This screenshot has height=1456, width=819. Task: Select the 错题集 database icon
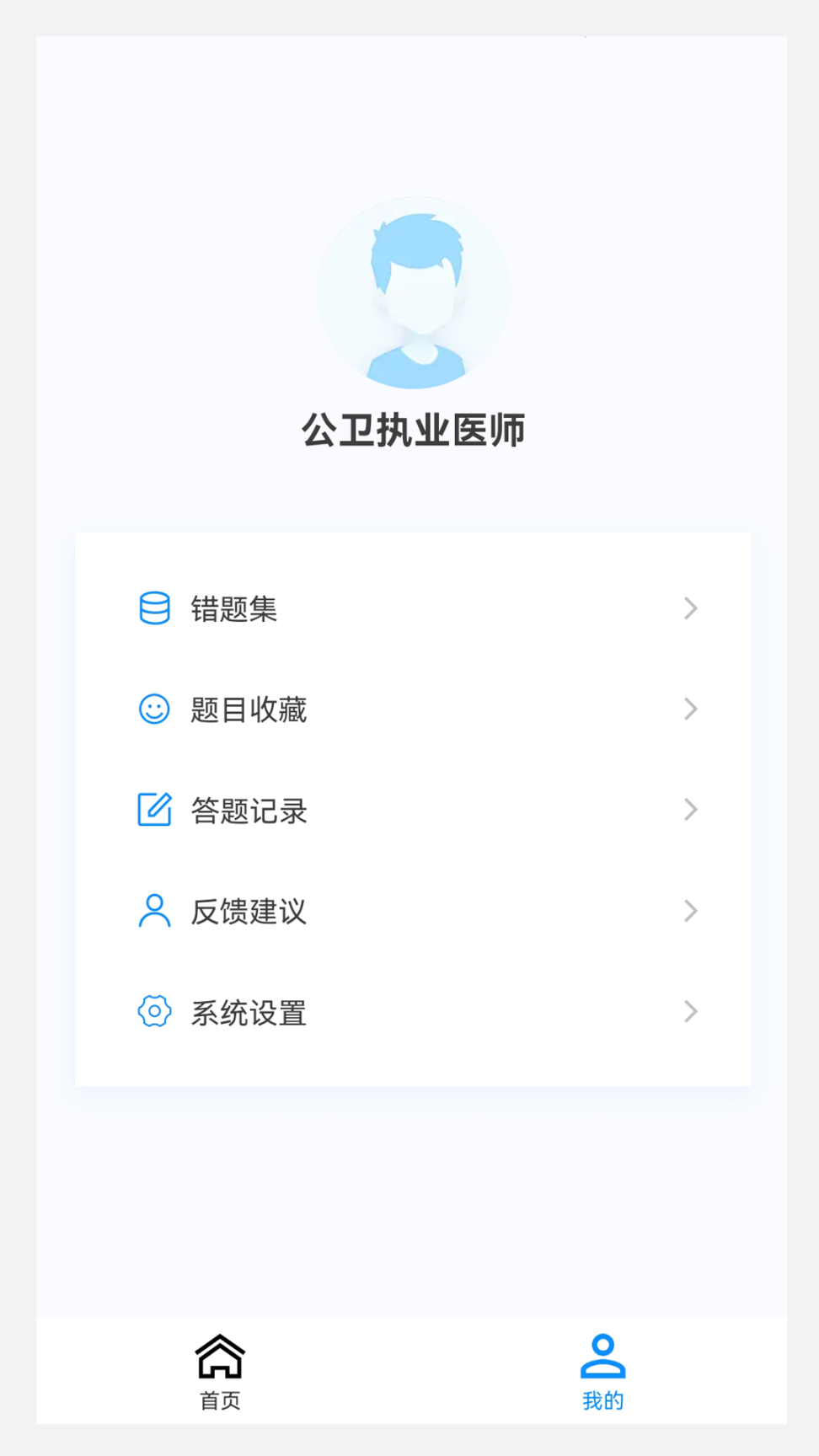(x=154, y=608)
